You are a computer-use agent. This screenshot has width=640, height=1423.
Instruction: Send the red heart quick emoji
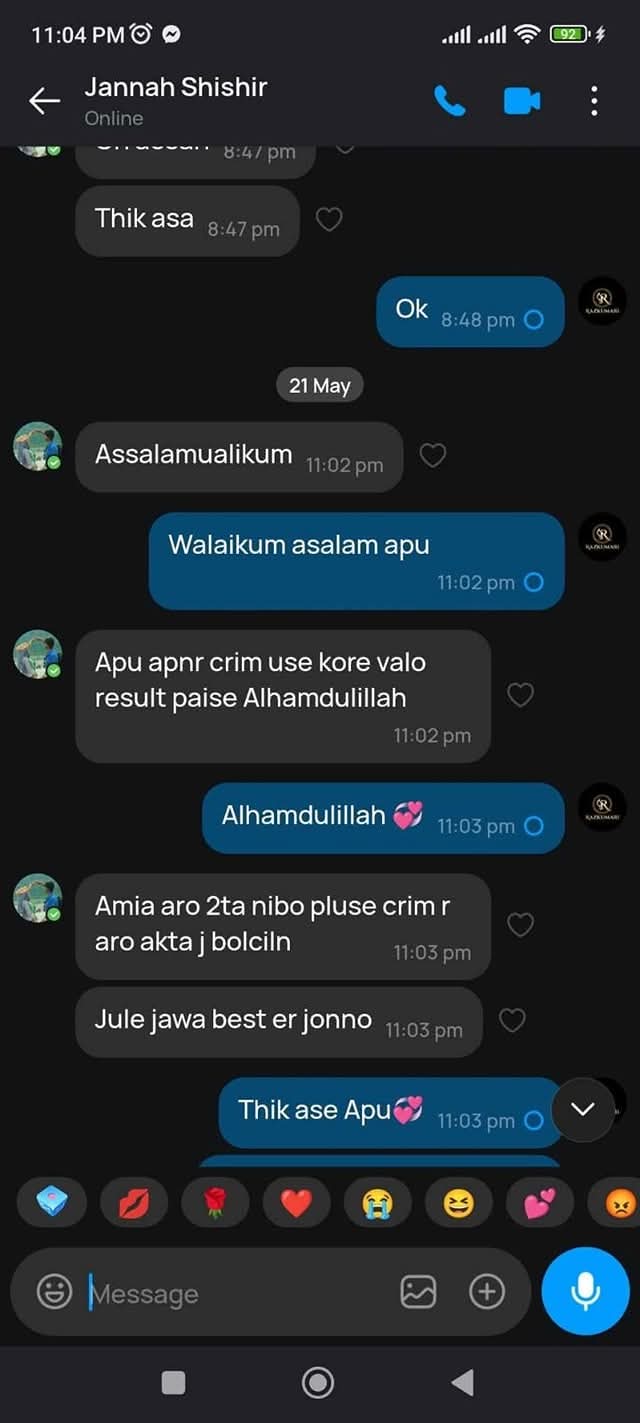(x=296, y=1203)
